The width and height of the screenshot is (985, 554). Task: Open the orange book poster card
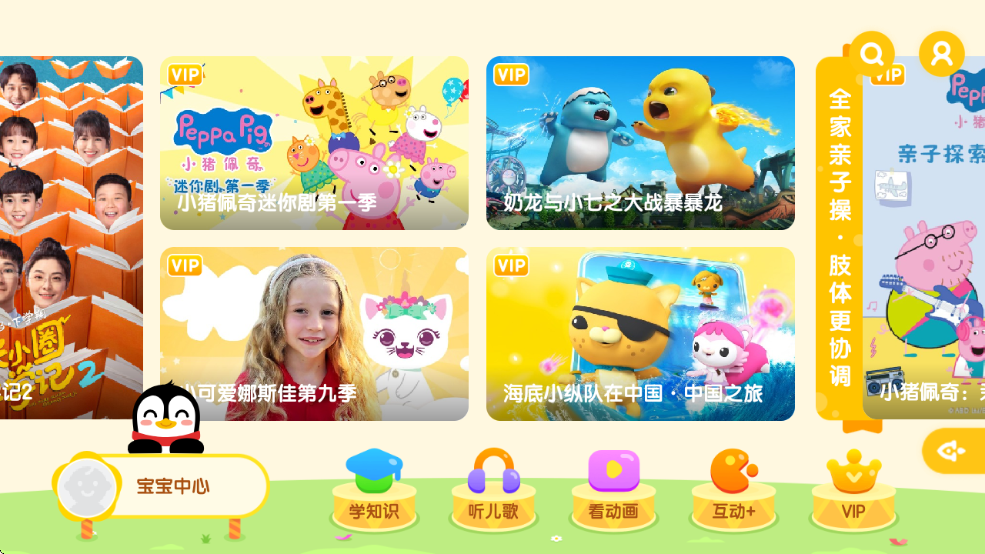pyautogui.click(x=70, y=237)
